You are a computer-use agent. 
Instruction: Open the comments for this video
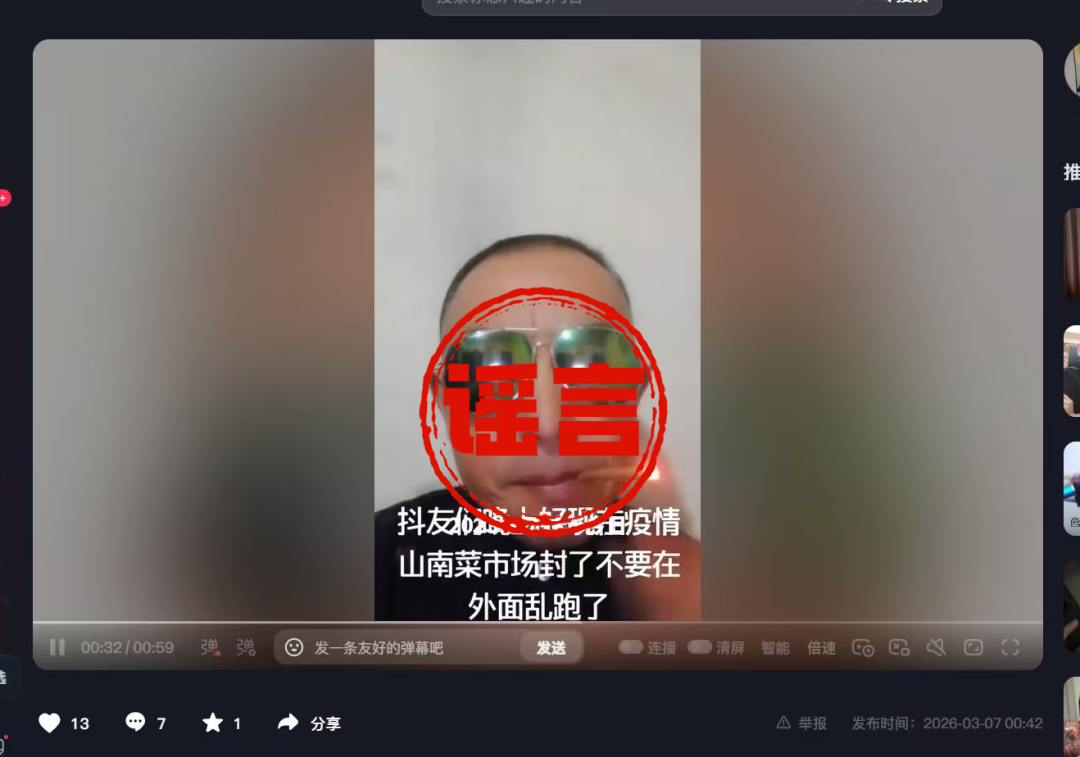[x=136, y=722]
